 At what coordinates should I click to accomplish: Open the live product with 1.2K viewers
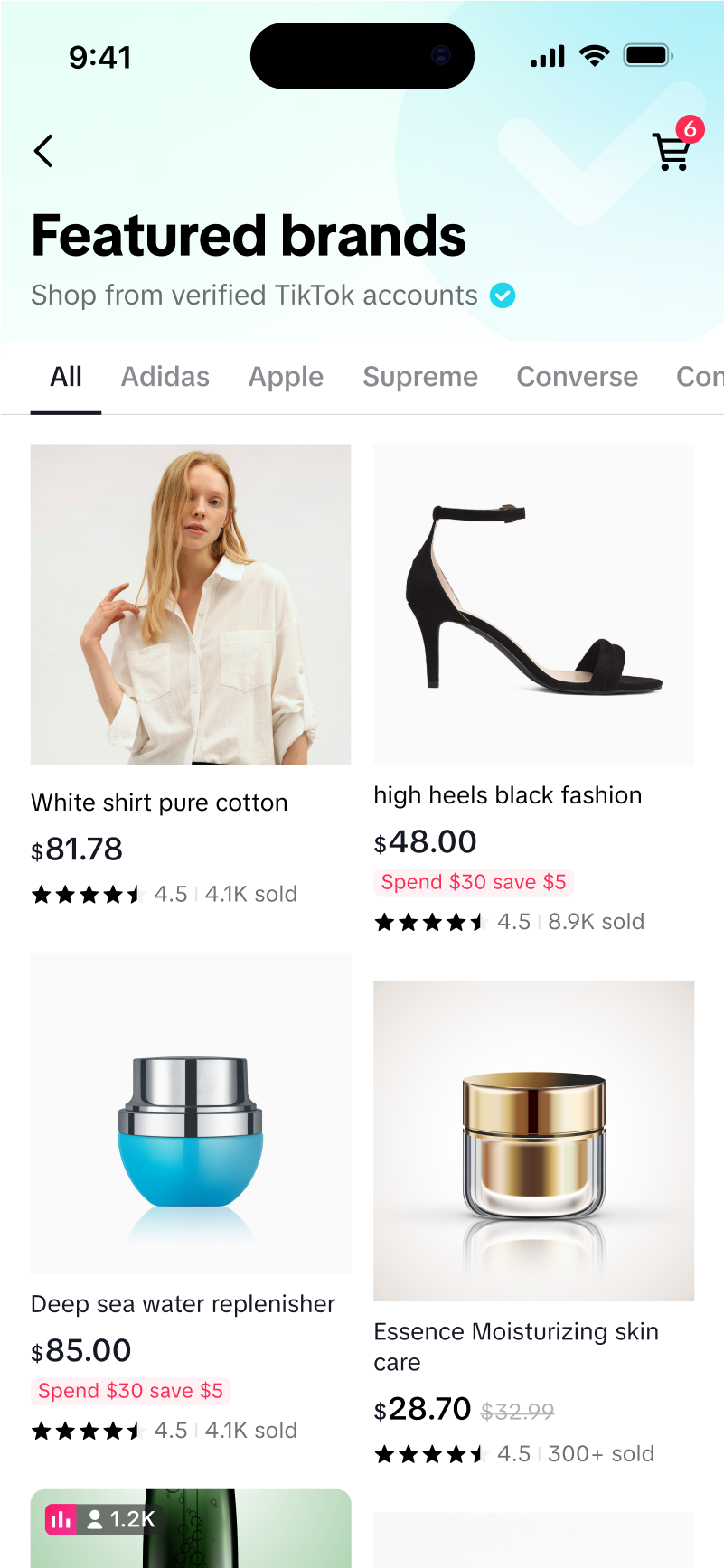[191, 1529]
